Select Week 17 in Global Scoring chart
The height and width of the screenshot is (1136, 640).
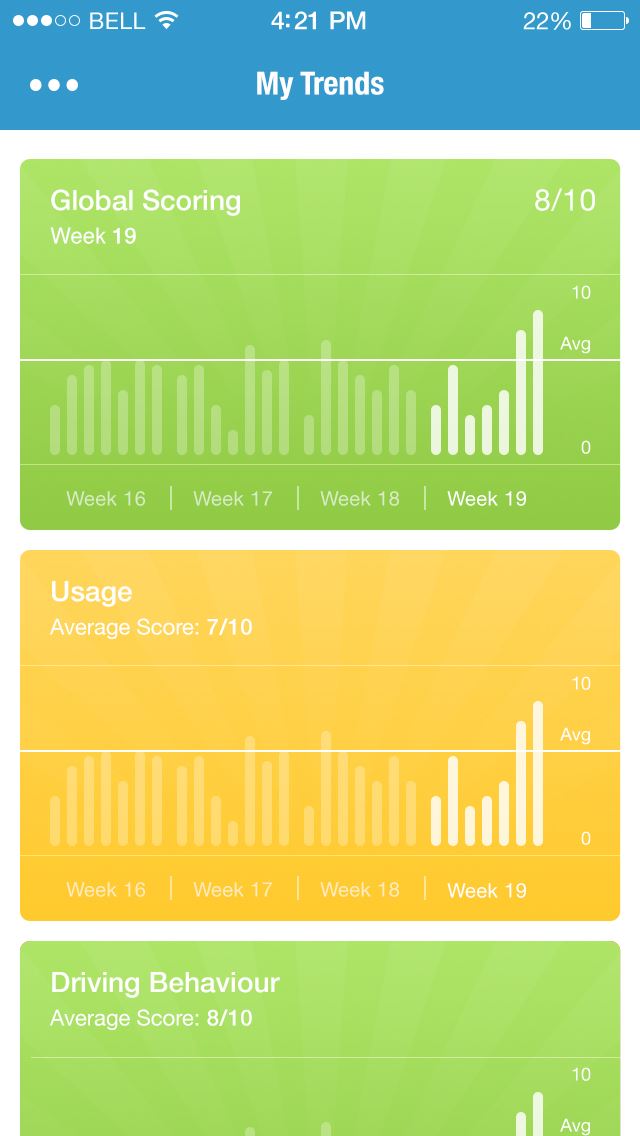tap(233, 498)
